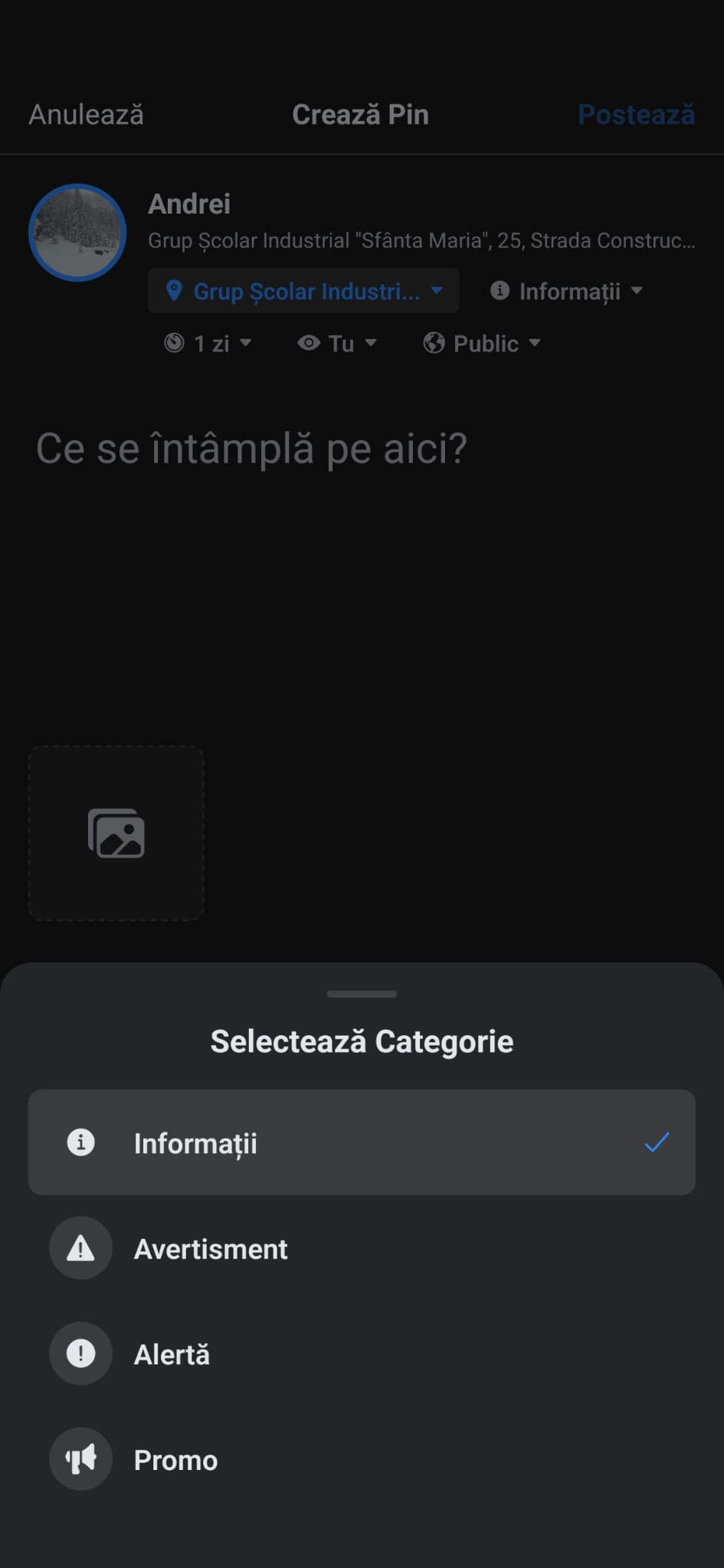Select the Informații category radio option
This screenshot has width=724, height=1568.
(x=362, y=1142)
